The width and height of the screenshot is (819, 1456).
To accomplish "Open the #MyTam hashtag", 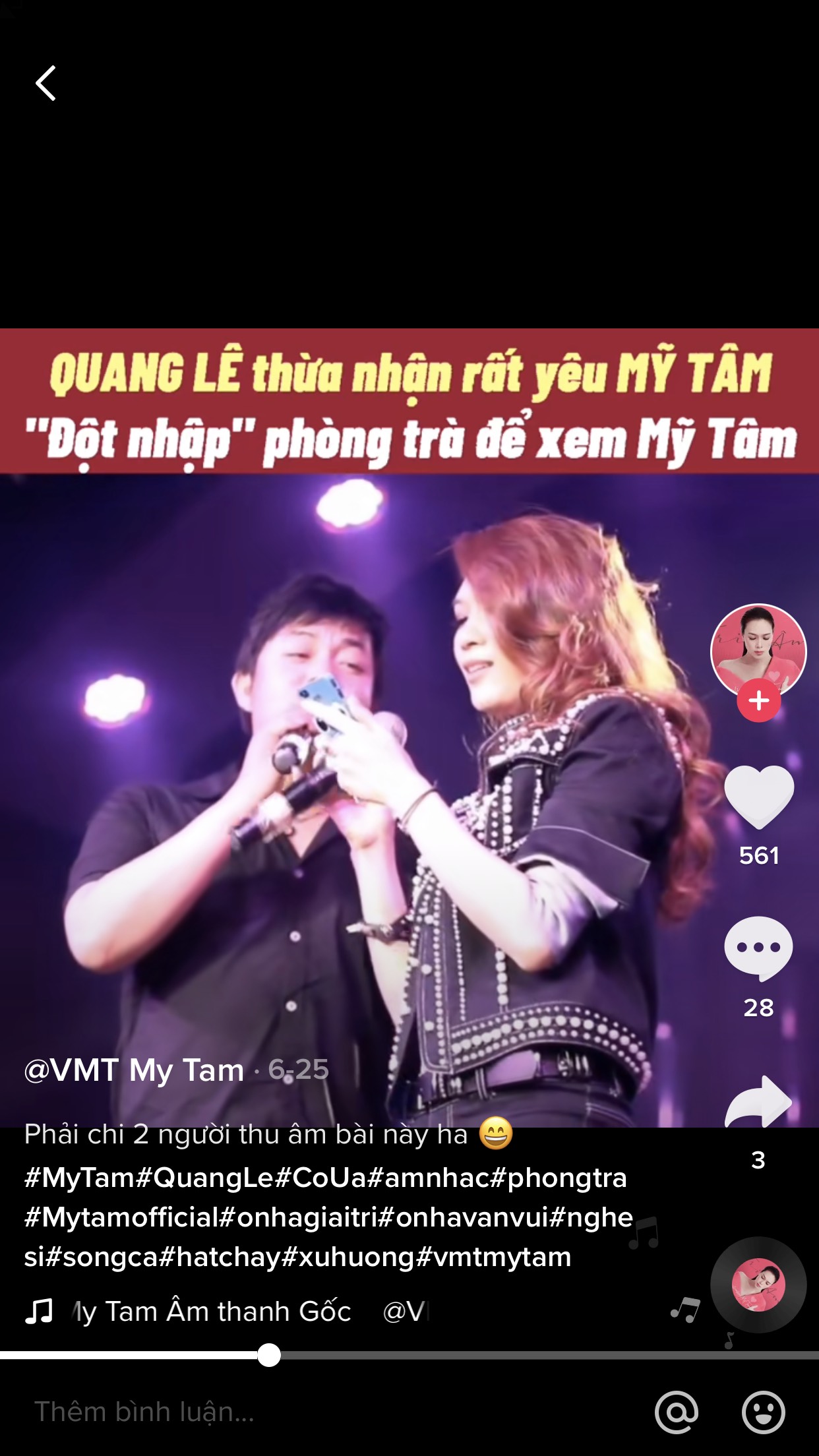I will click(79, 1178).
